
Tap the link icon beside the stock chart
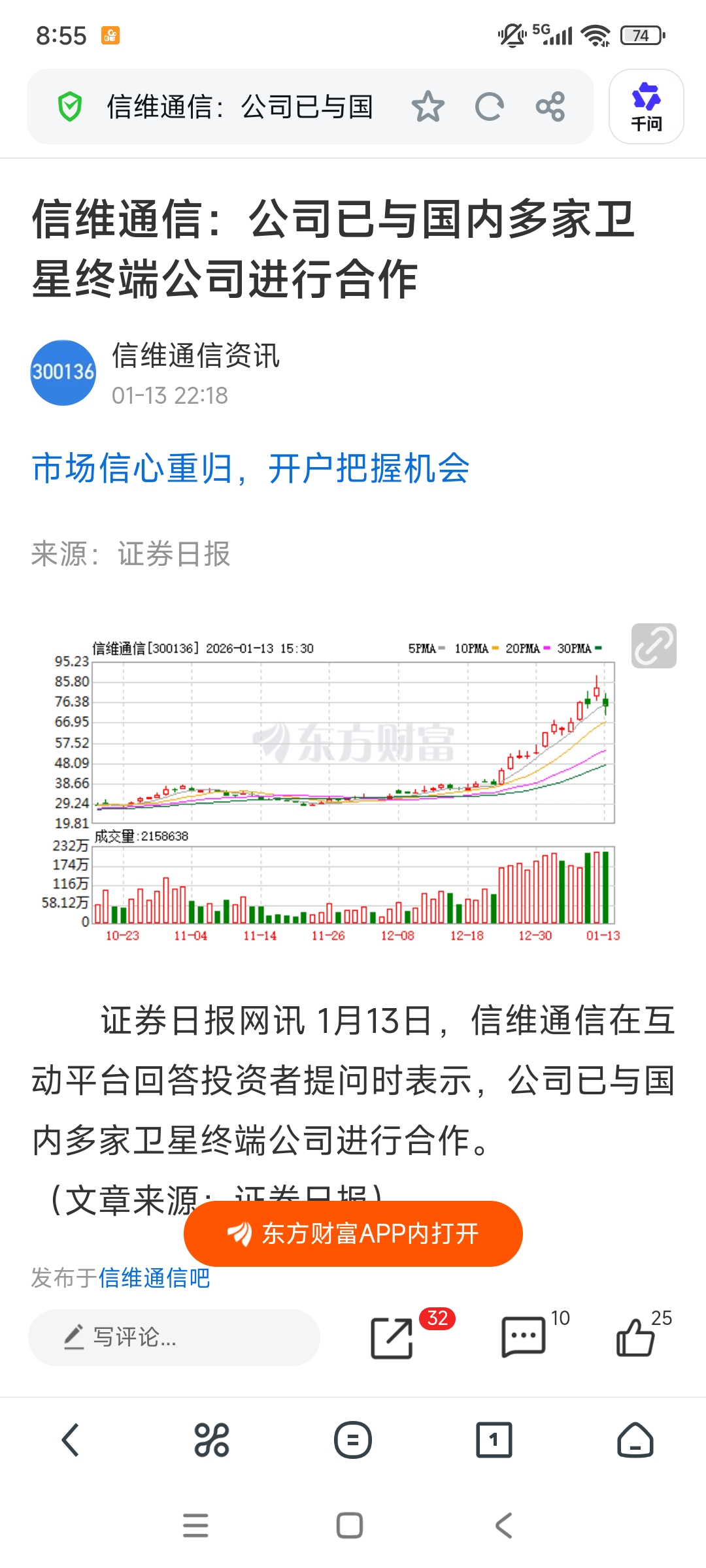pos(654,646)
